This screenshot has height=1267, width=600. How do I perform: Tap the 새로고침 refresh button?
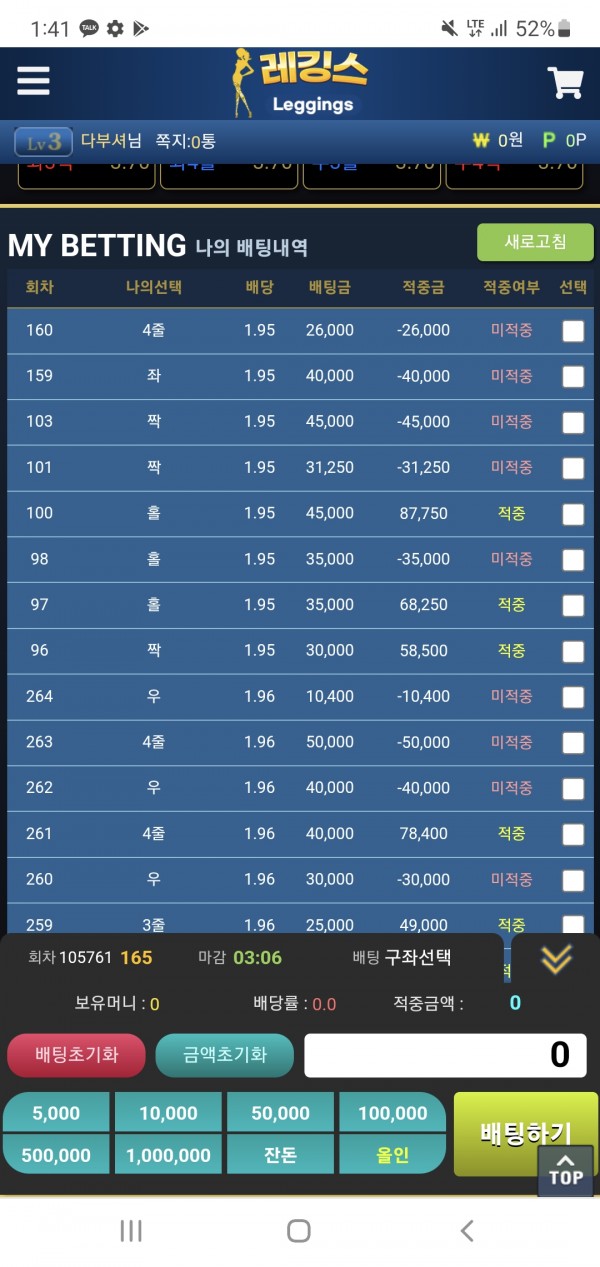point(535,242)
